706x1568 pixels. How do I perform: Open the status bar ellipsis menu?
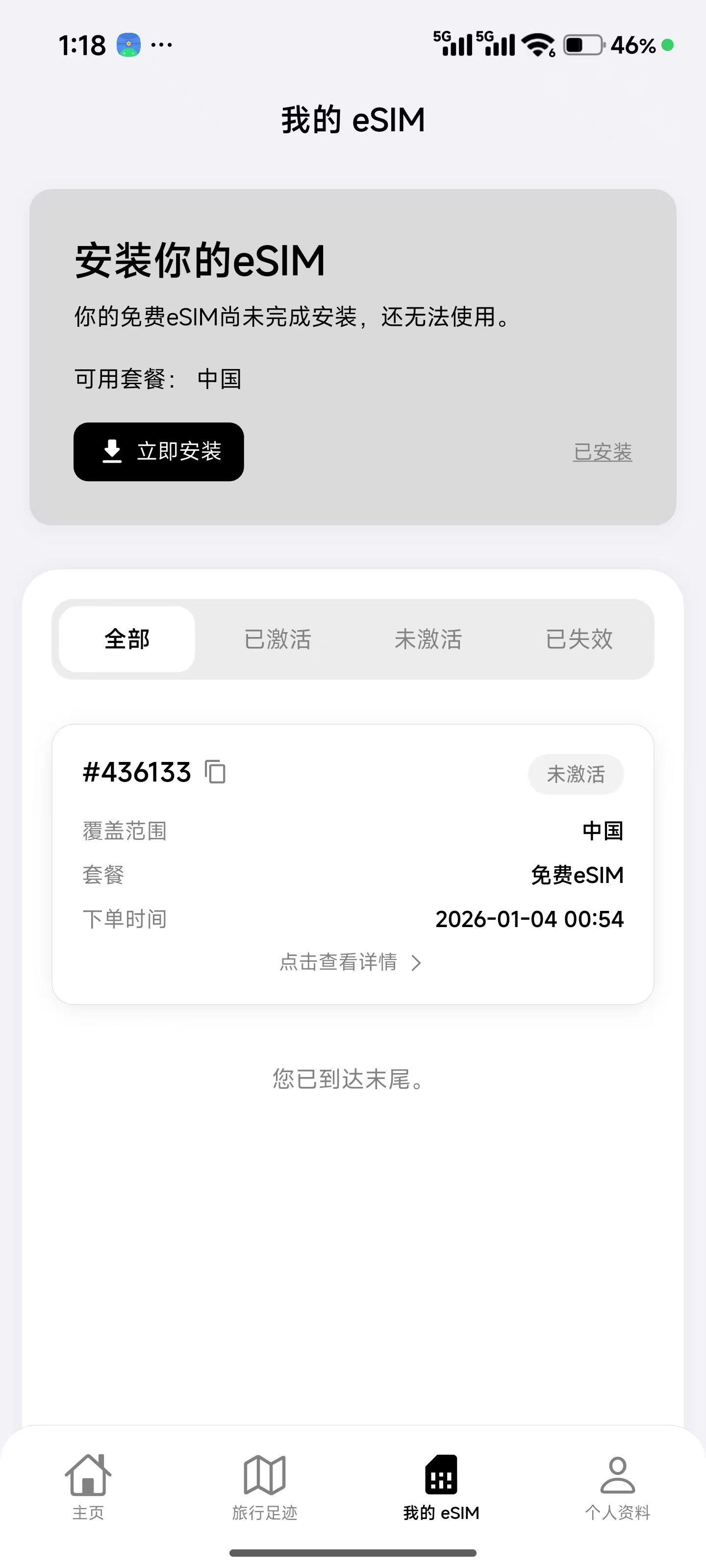[x=161, y=45]
